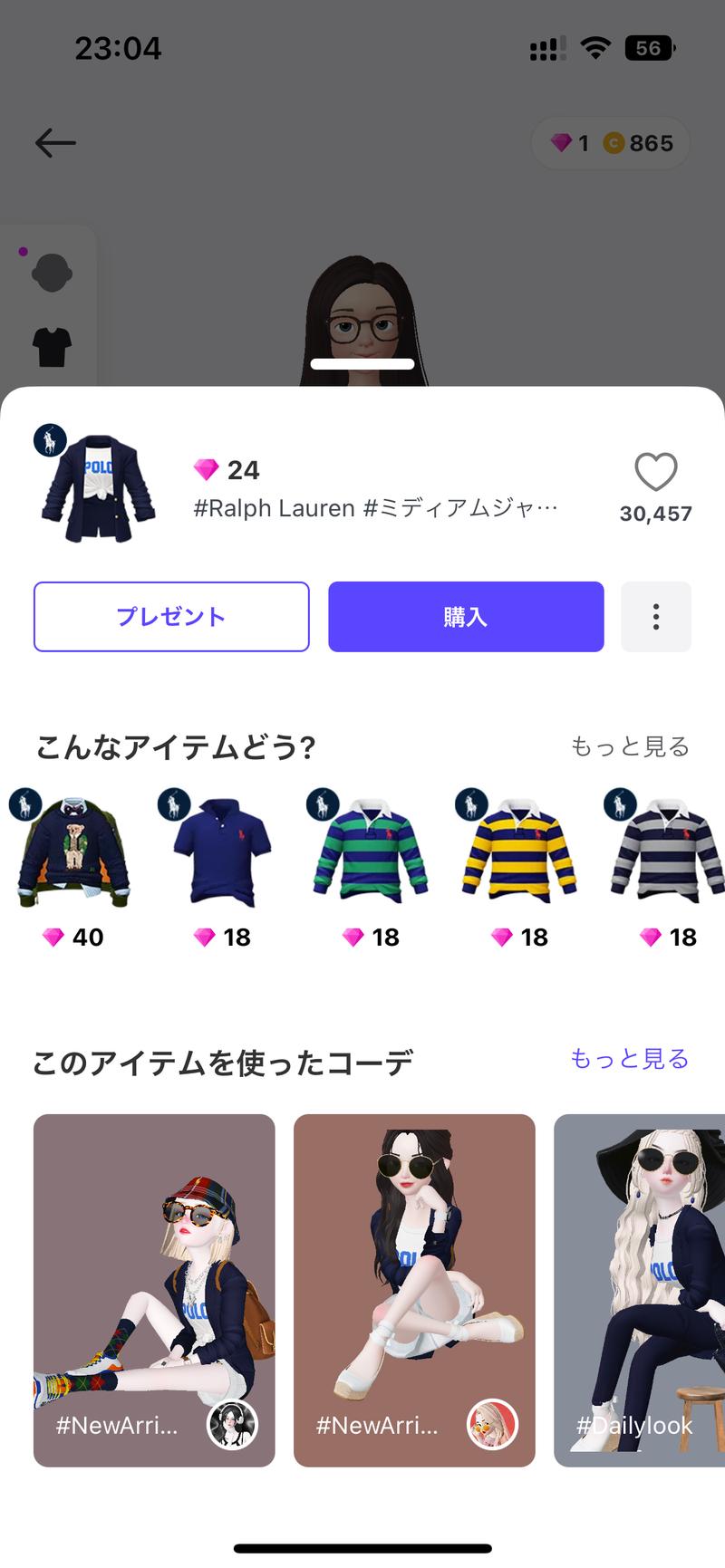Open もっと見る for outfit coordinates
The image size is (725, 1568).
tap(629, 1057)
